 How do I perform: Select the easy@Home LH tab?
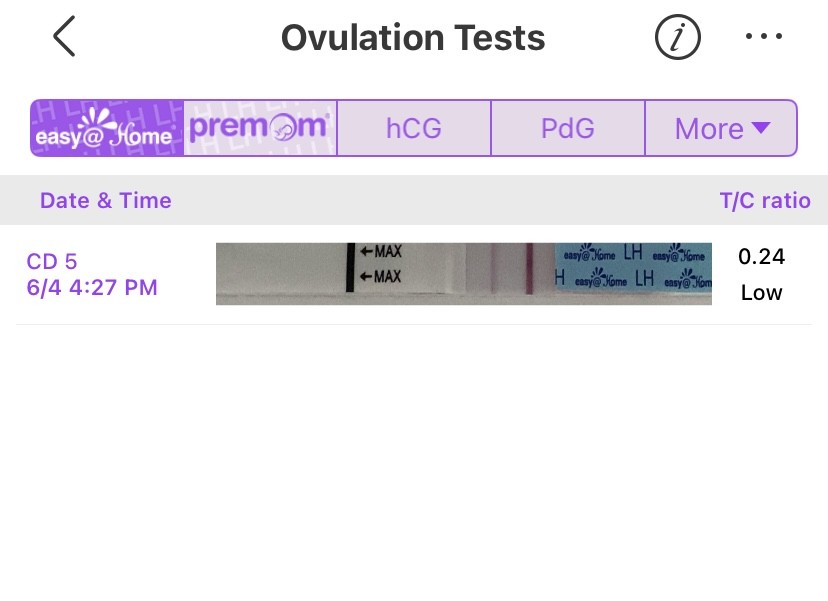click(107, 128)
